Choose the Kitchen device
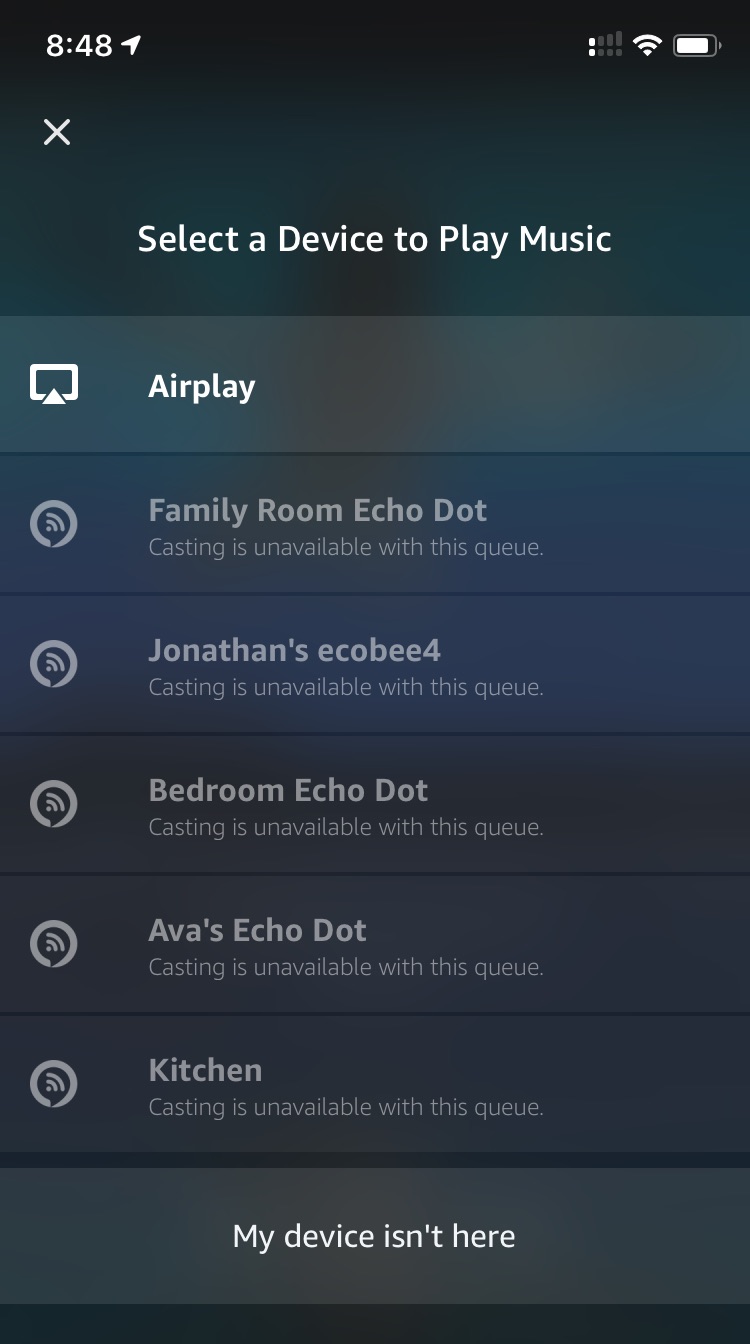Image resolution: width=750 pixels, height=1344 pixels. pos(375,1085)
